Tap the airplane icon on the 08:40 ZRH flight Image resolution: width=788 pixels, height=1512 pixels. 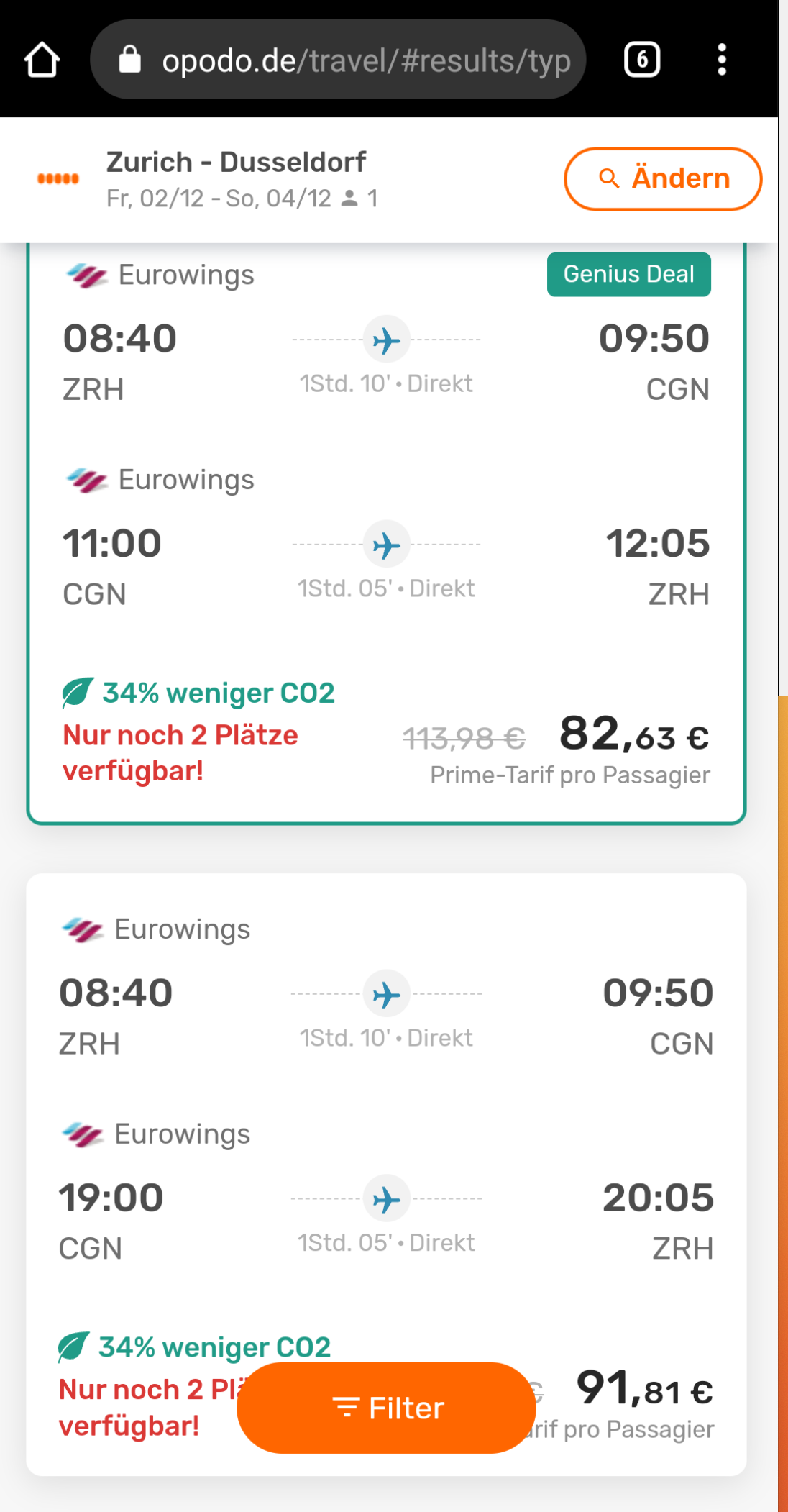386,340
